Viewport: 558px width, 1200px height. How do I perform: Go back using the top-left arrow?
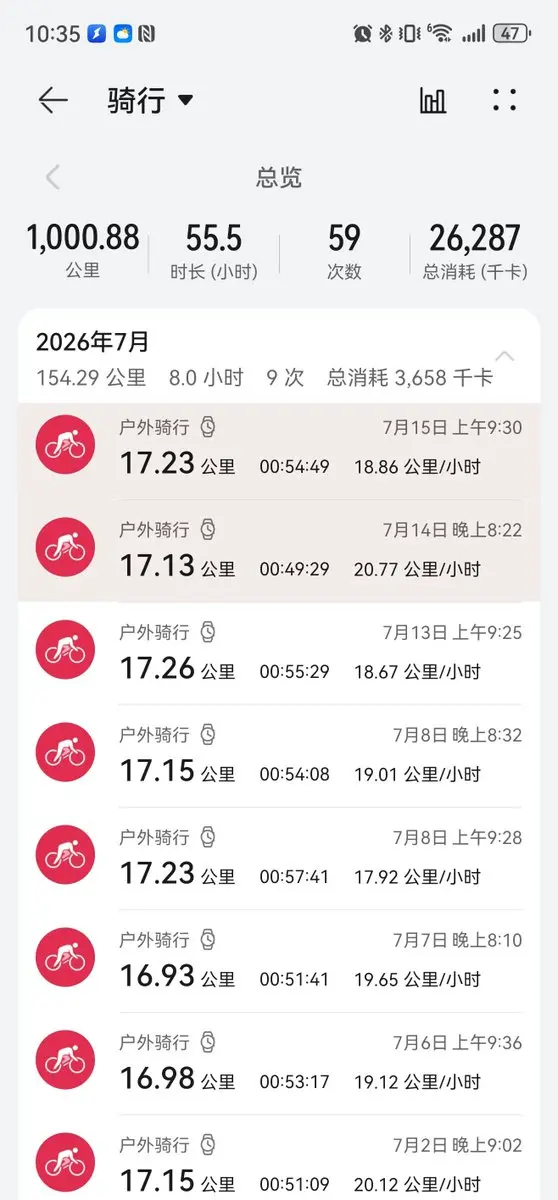[x=52, y=100]
